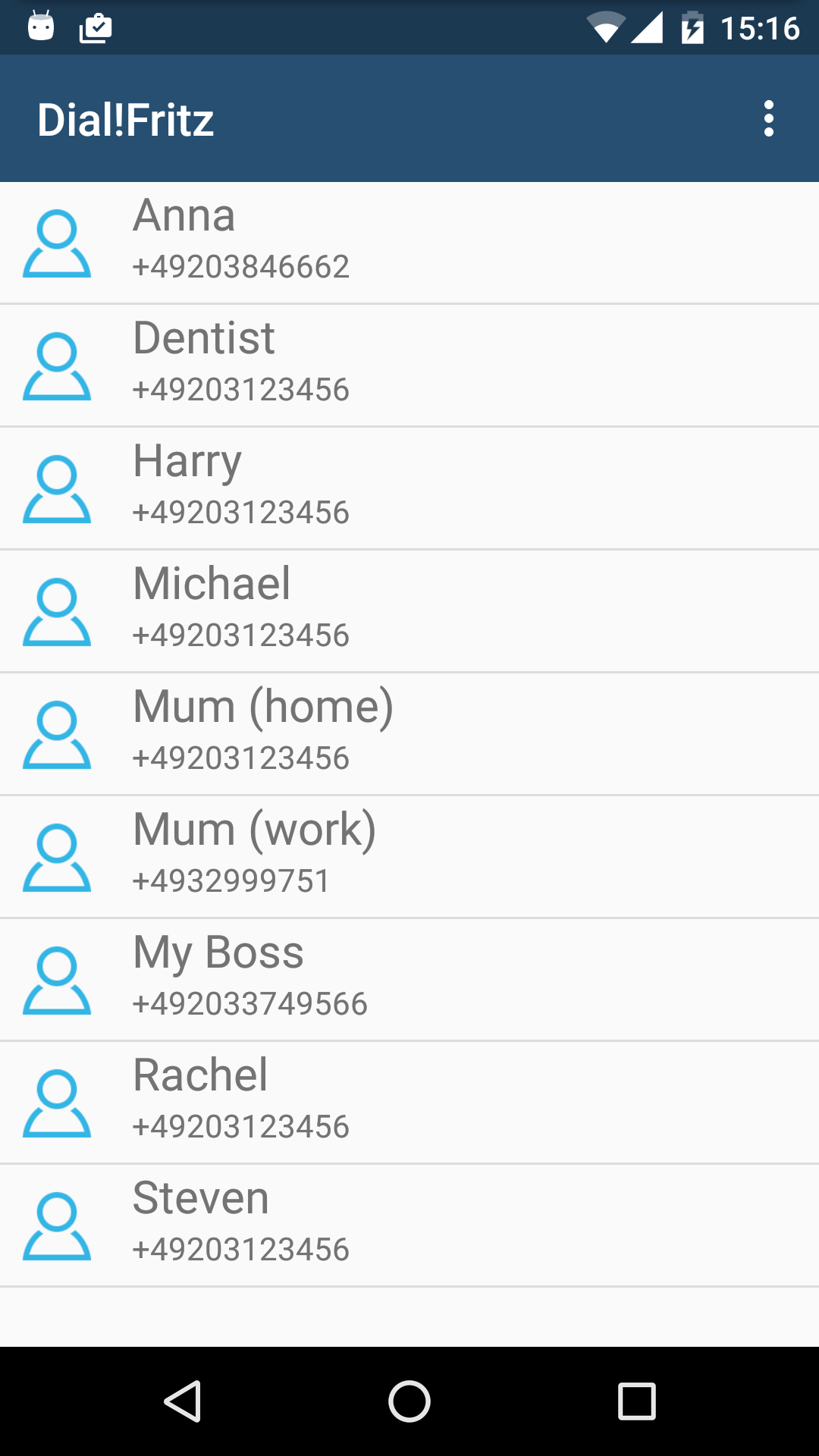Select the Mum (work) entry
The height and width of the screenshot is (1456, 819).
409,857
